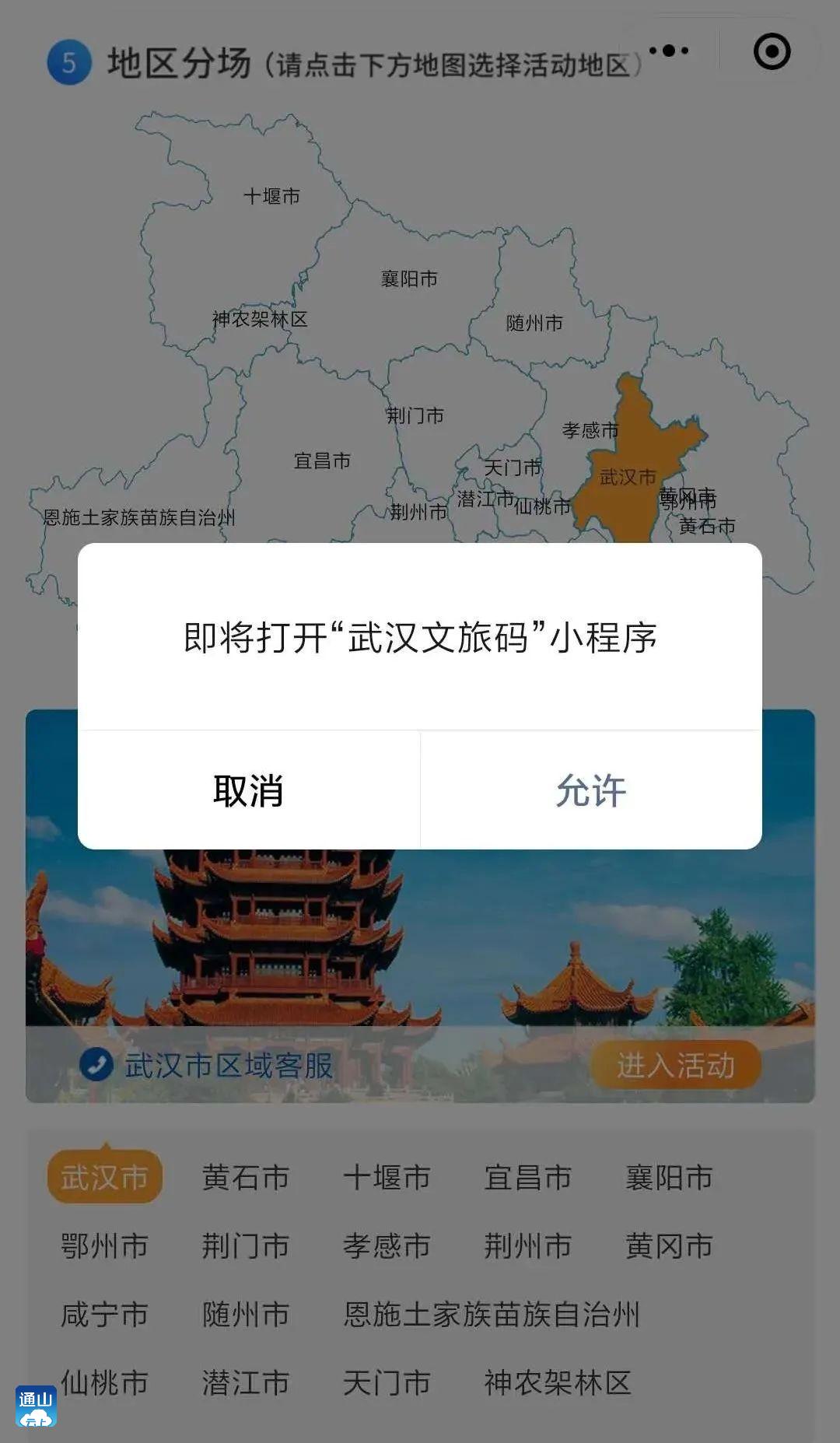Screen dimensions: 840x1443
Task: Cancel opening the mini program
Action: pos(249,790)
